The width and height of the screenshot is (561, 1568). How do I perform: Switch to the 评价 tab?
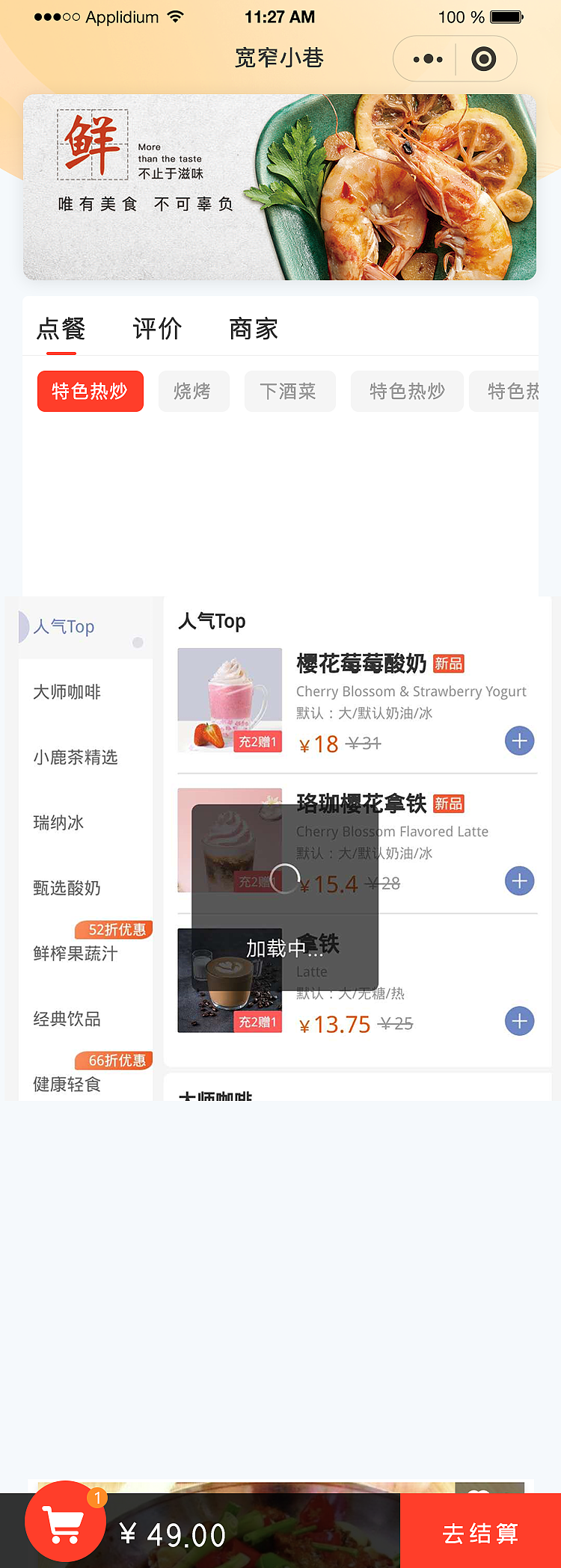156,329
